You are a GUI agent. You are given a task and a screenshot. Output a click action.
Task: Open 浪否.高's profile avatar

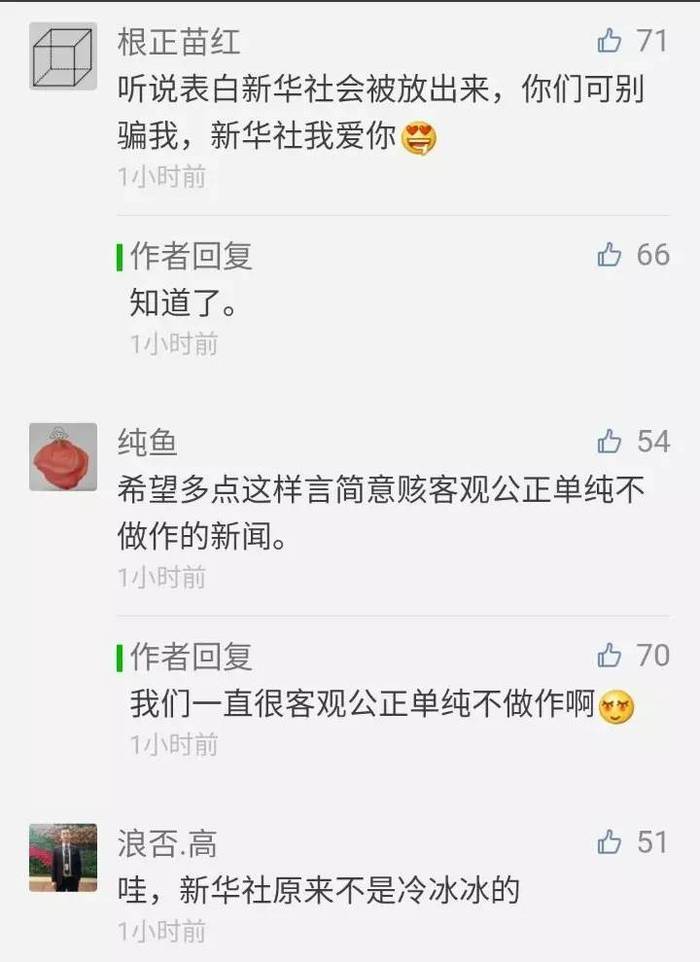(x=63, y=858)
